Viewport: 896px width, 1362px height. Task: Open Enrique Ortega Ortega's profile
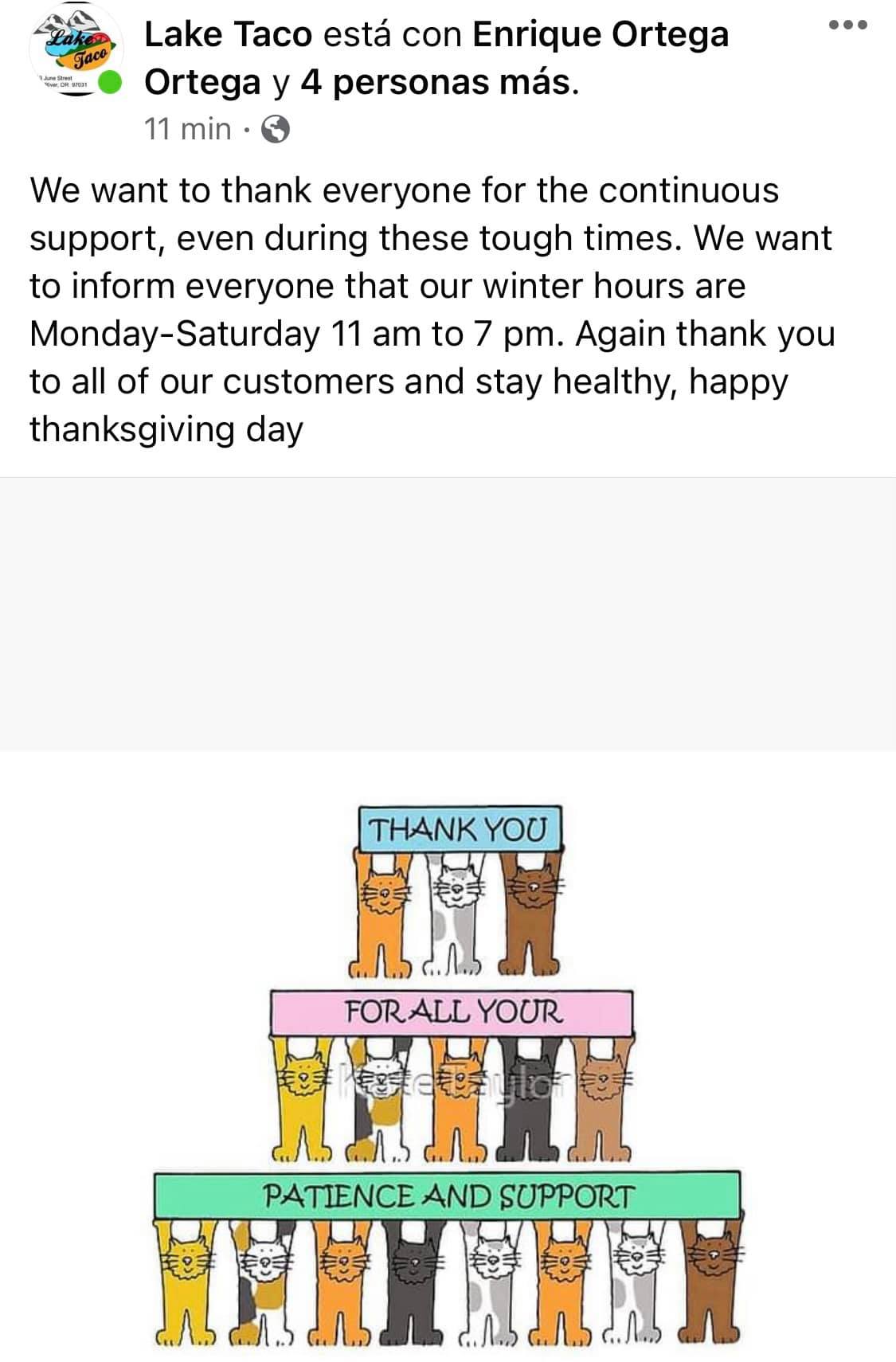coord(600,34)
